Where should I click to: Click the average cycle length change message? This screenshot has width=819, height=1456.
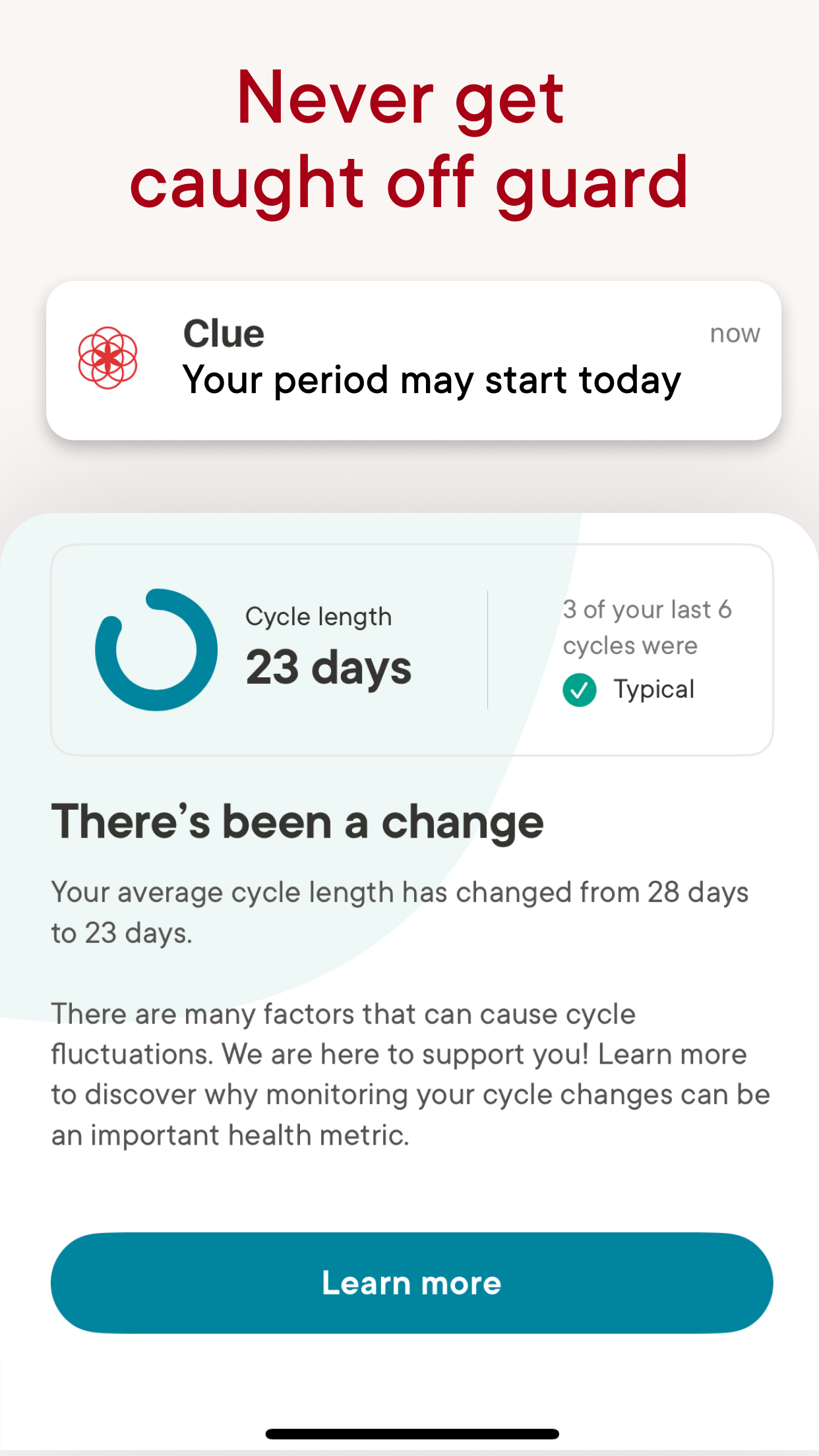[x=400, y=911]
